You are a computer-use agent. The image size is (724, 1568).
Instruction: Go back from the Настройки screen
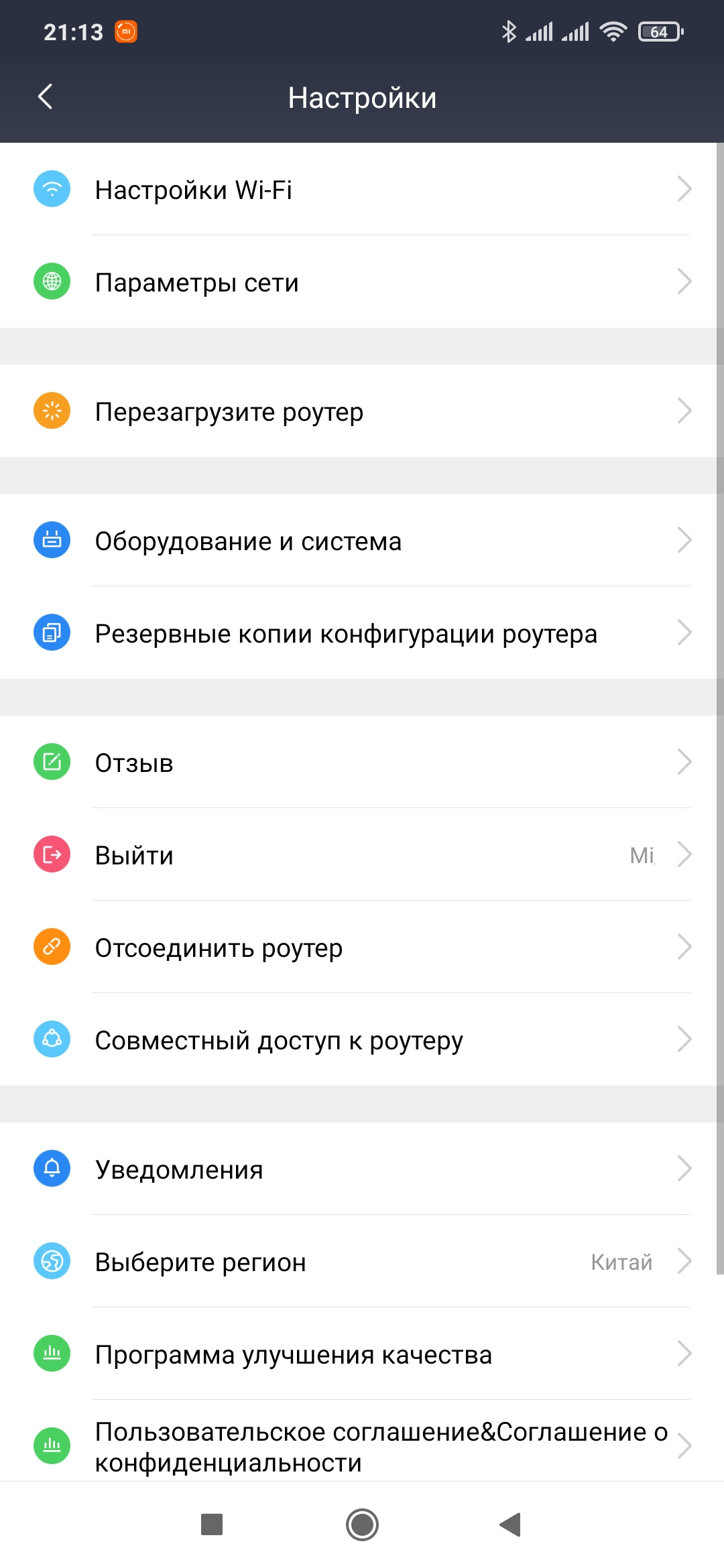click(x=45, y=97)
